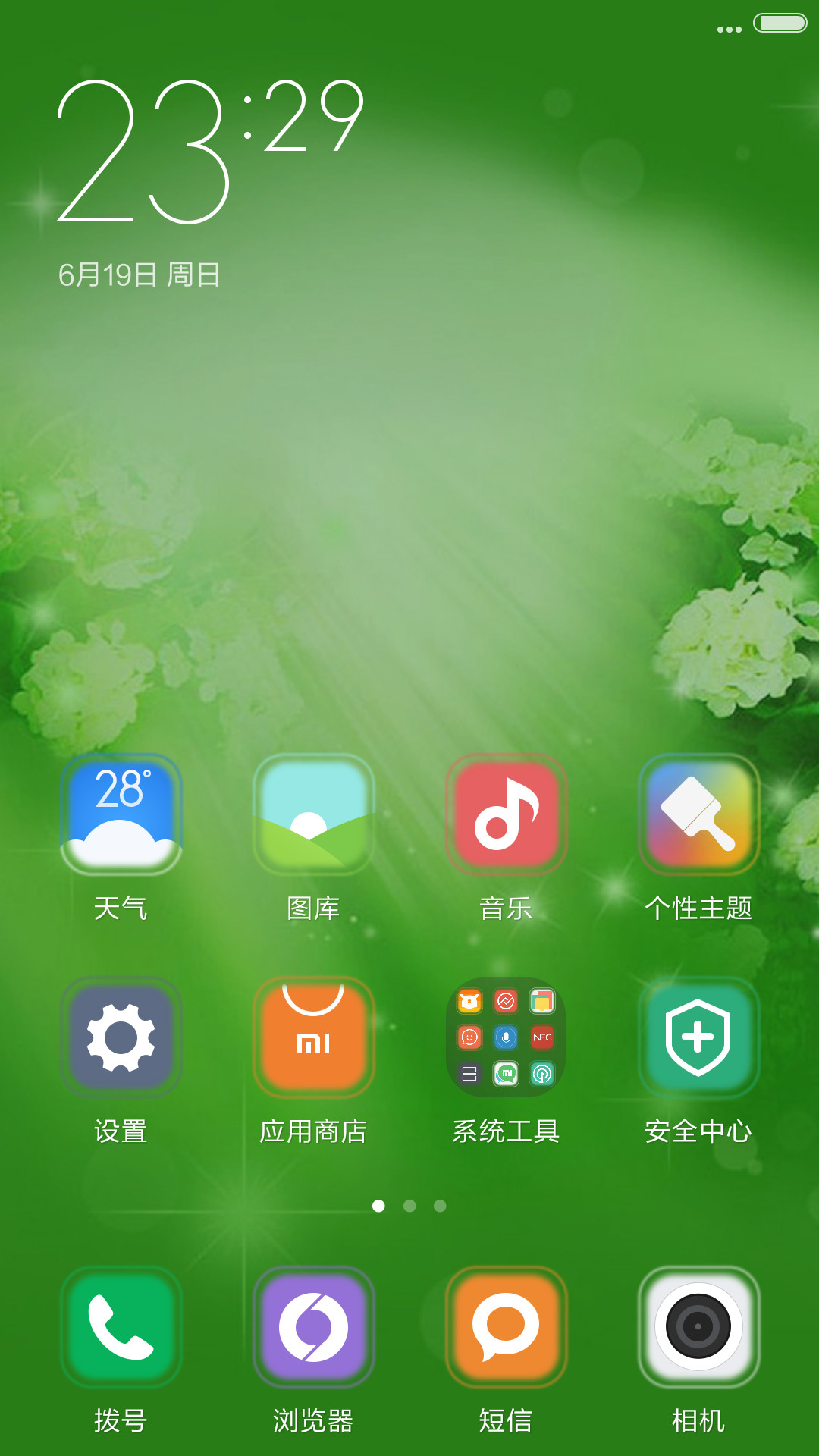
Task: Open 安全中心 security center
Action: click(698, 1037)
